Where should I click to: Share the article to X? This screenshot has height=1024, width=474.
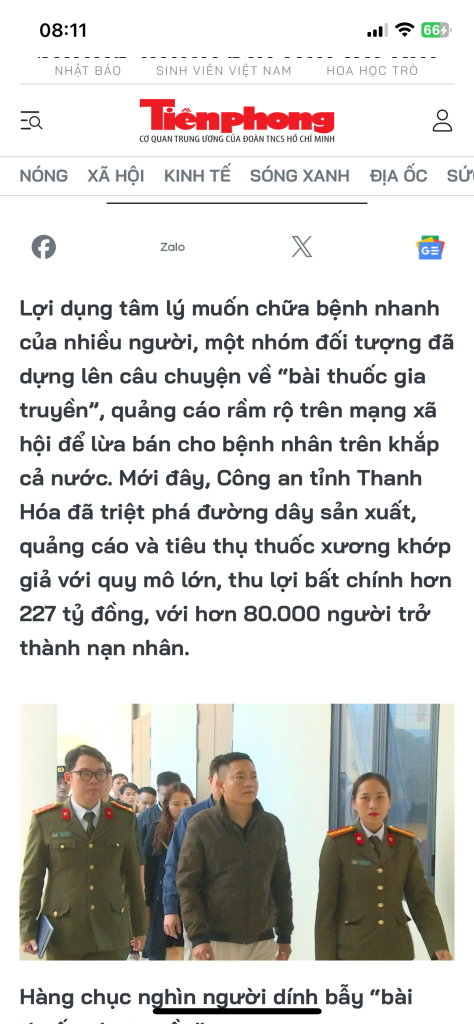(302, 247)
